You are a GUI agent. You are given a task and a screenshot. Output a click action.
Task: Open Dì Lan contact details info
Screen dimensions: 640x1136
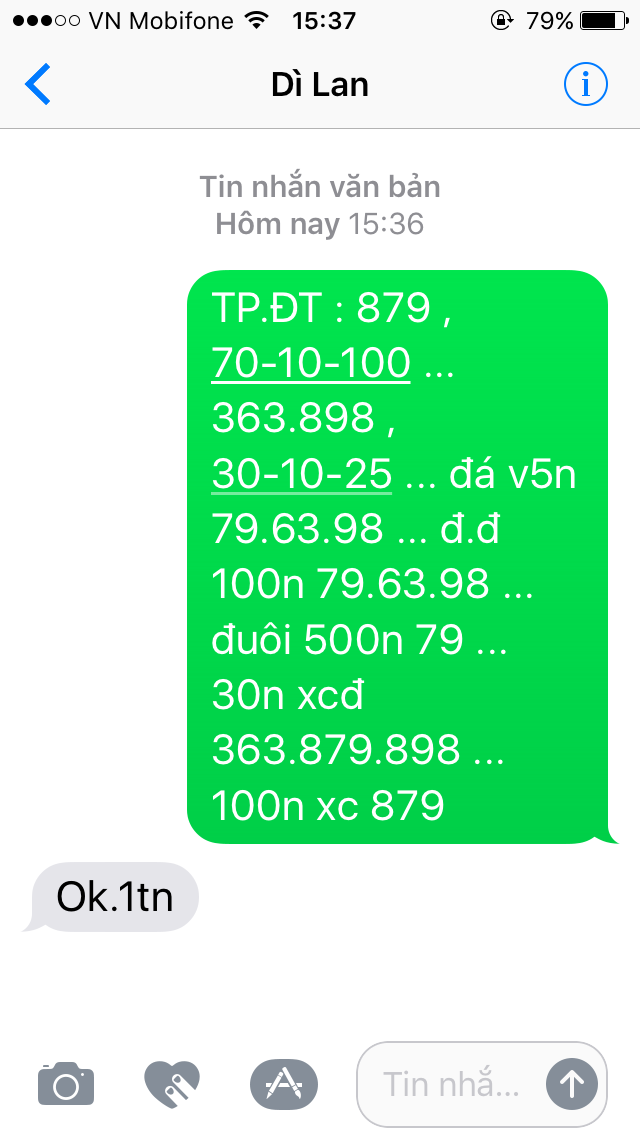(x=585, y=85)
